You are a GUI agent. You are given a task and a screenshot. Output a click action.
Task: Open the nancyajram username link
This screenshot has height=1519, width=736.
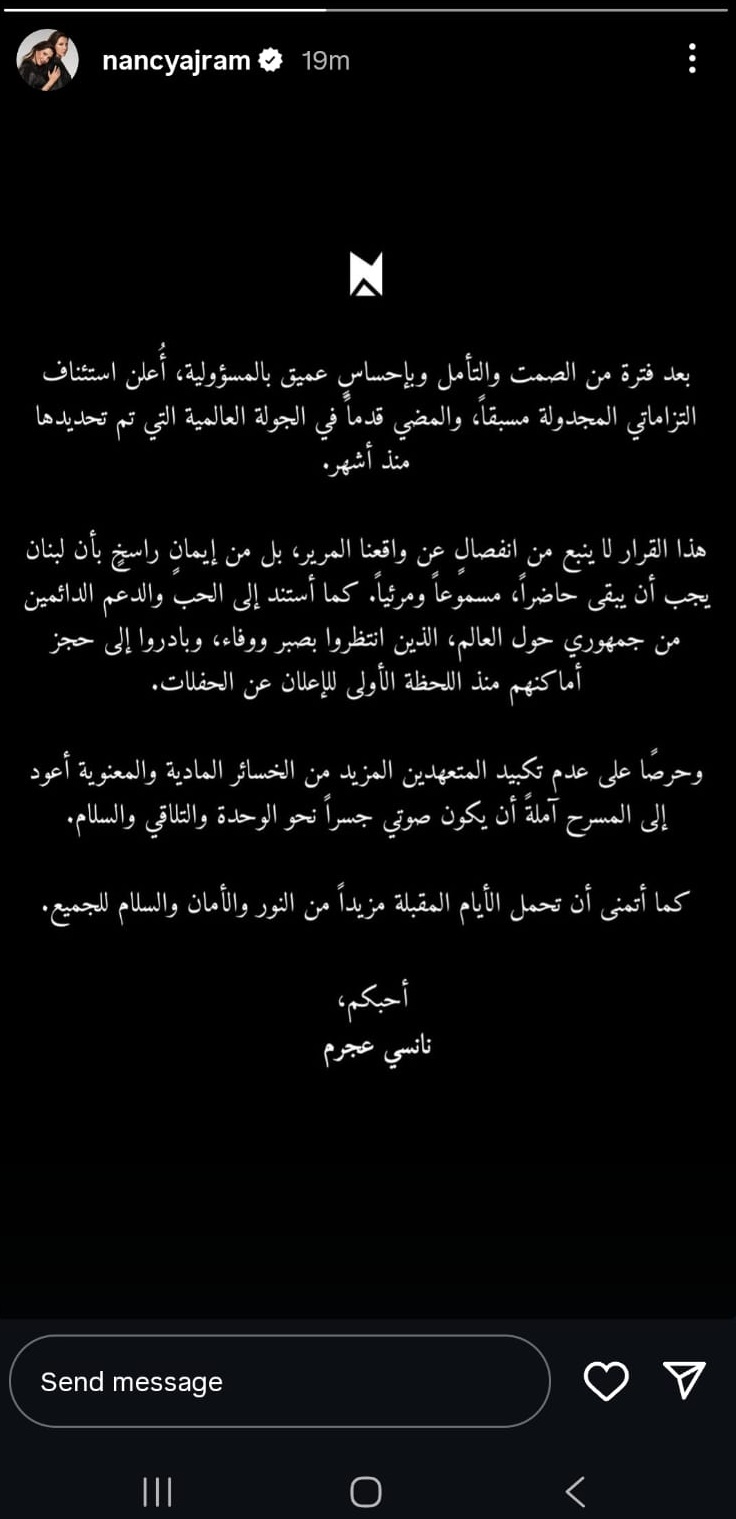click(176, 61)
